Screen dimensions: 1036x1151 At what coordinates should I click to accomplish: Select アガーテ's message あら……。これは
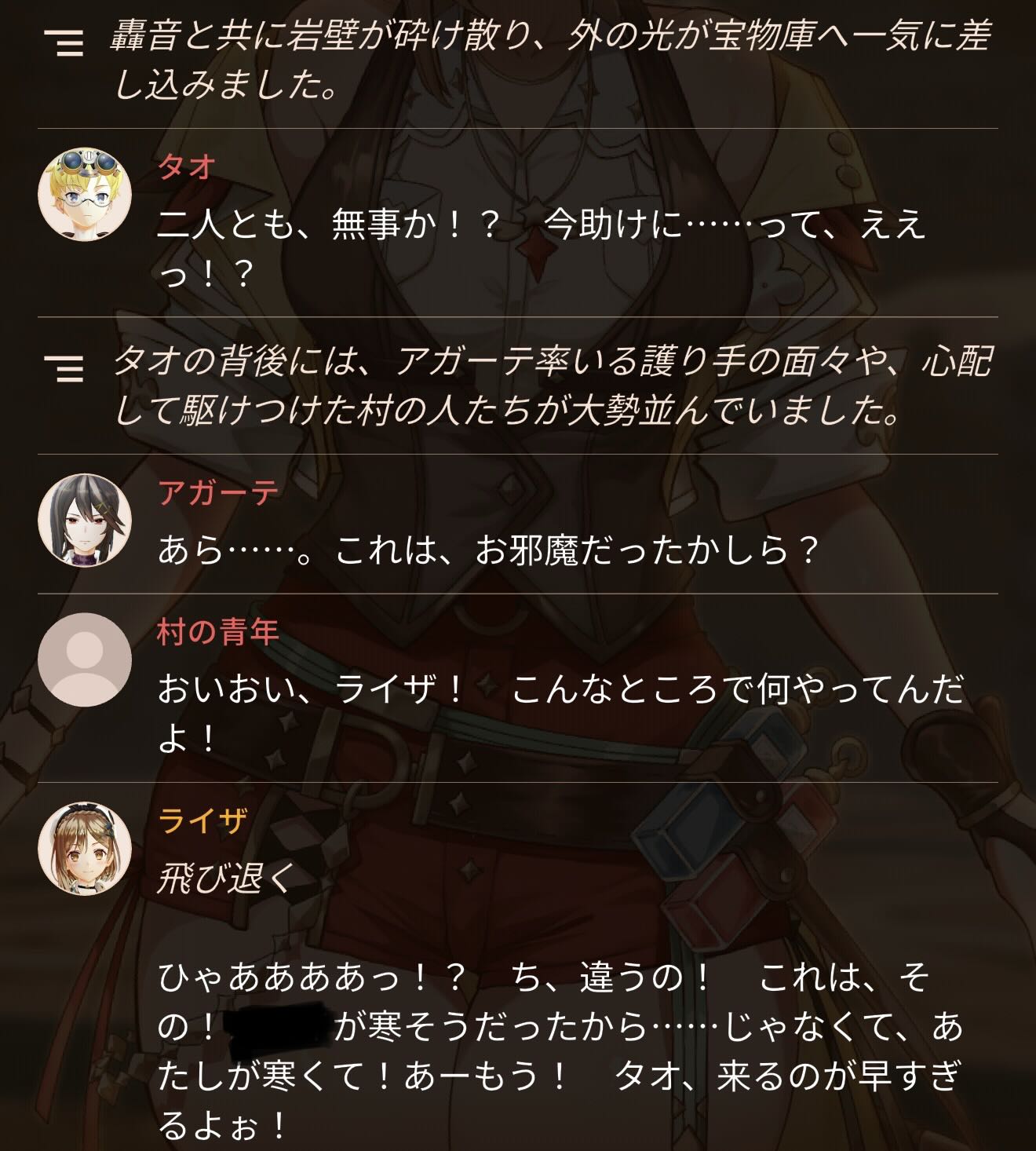488,550
